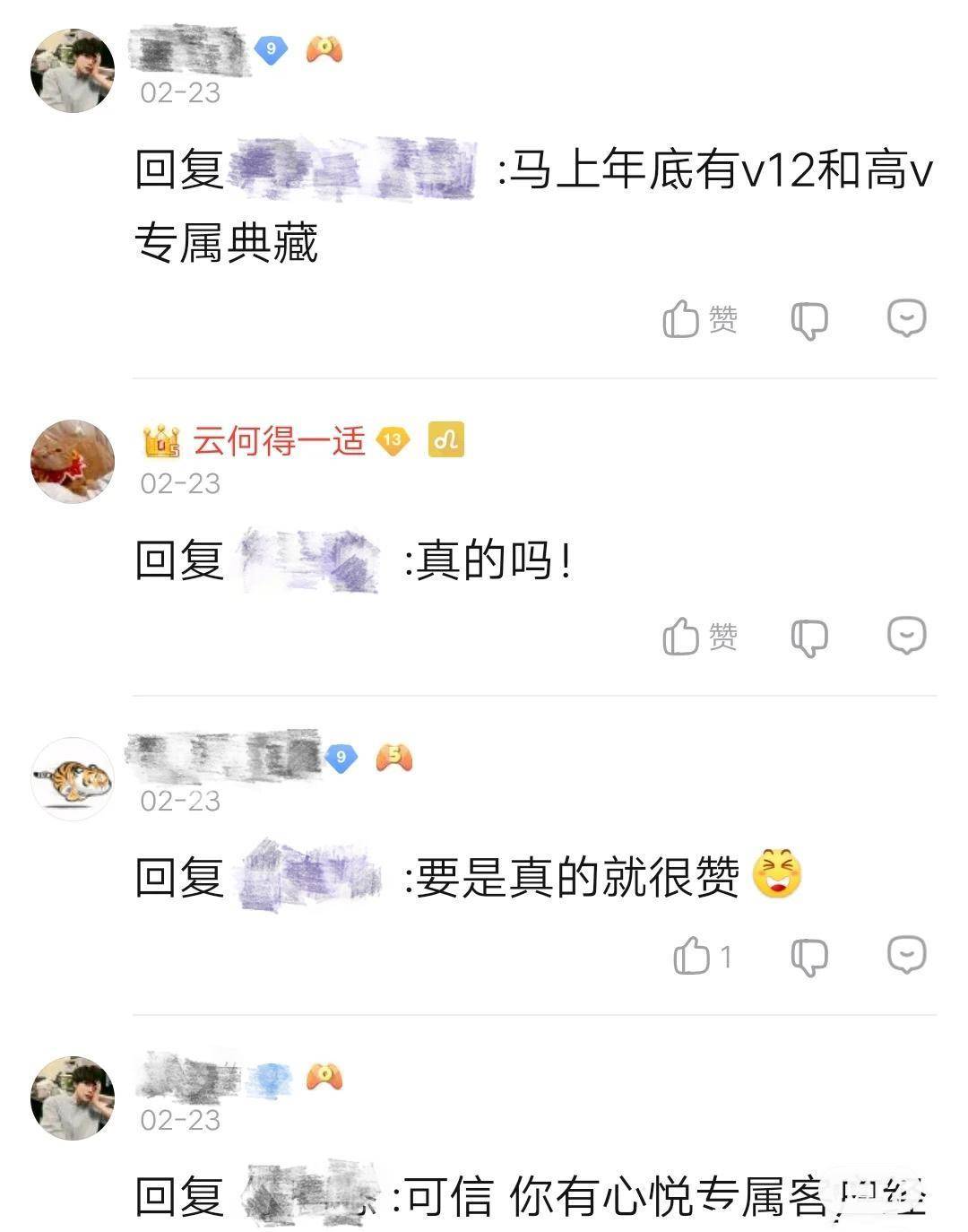Reply to the comment mentioning v12专属典藏

[x=906, y=318]
